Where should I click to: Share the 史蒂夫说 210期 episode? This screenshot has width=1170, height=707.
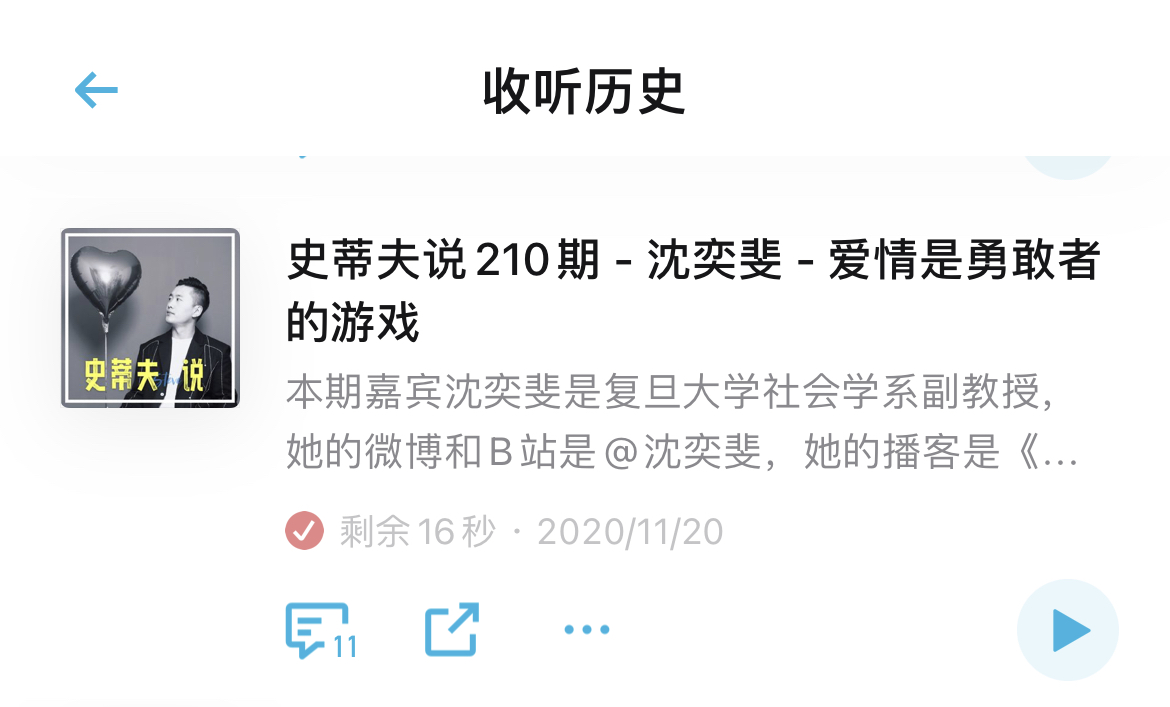pos(452,629)
